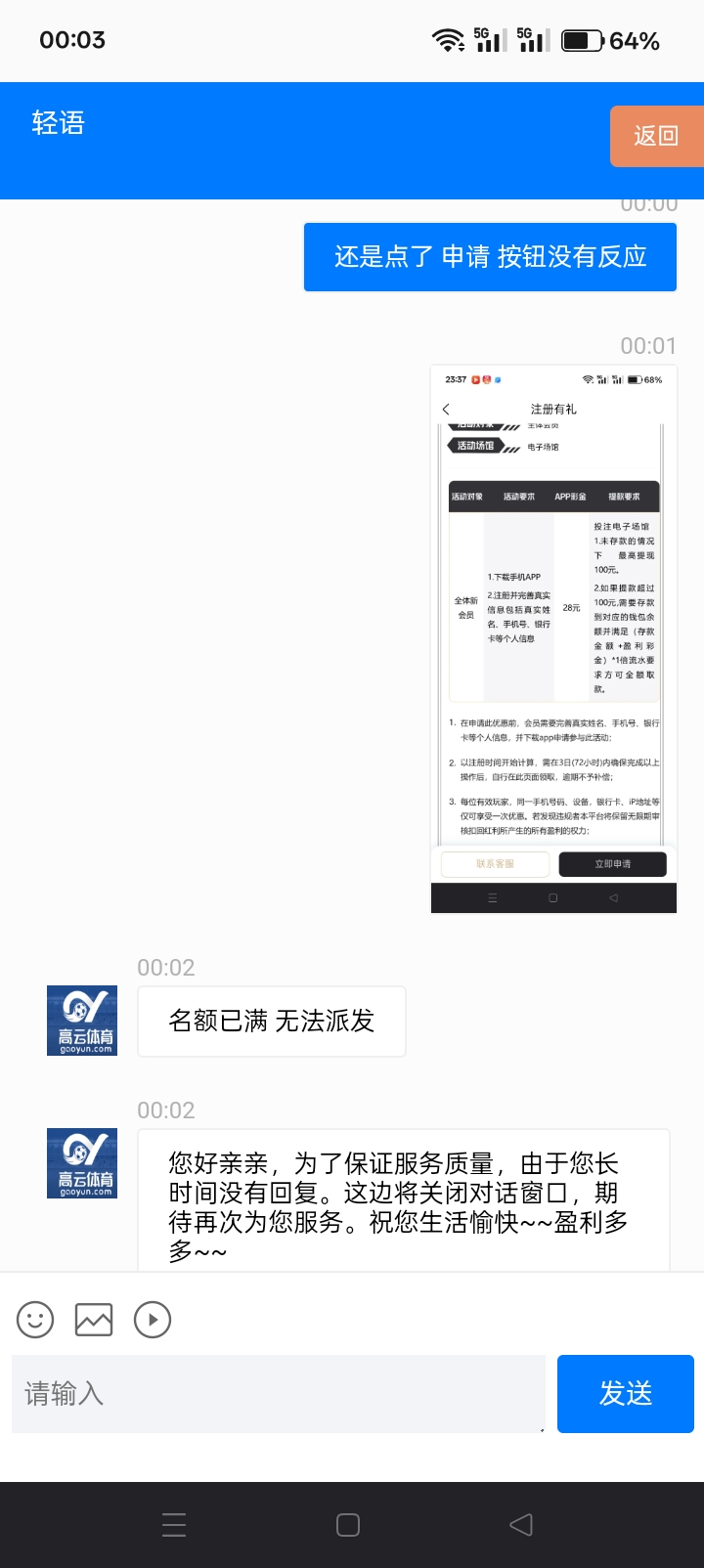Attach a picture from gallery
Screen dimensions: 704x1568
[94, 1320]
